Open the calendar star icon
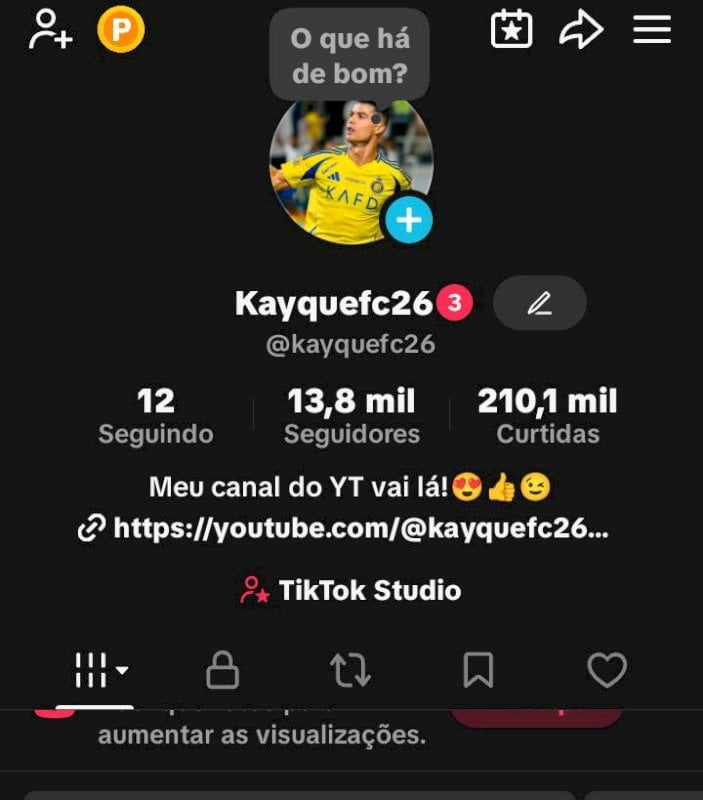The height and width of the screenshot is (800, 703). click(x=512, y=30)
